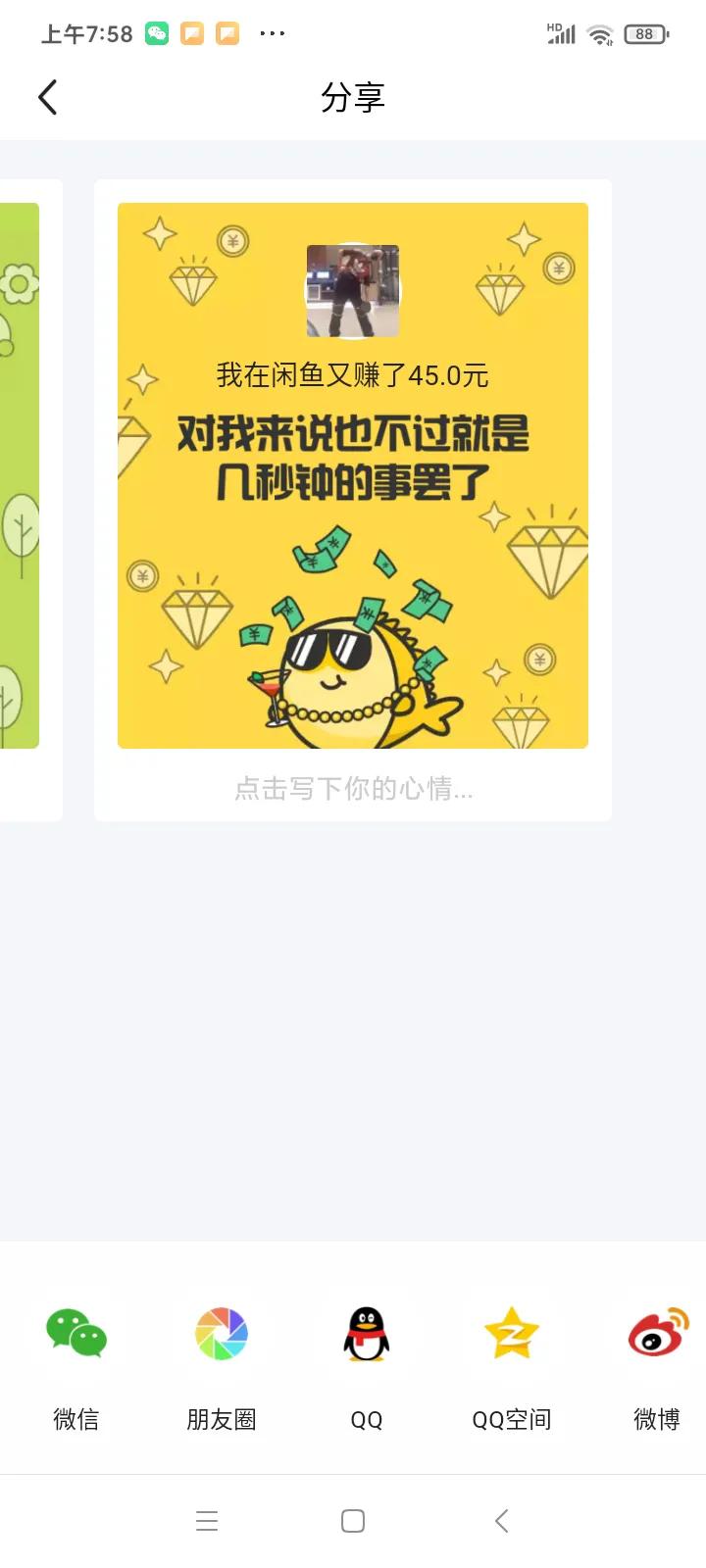
Task: Tap the Wi-Fi icon in the status bar
Action: point(600,32)
